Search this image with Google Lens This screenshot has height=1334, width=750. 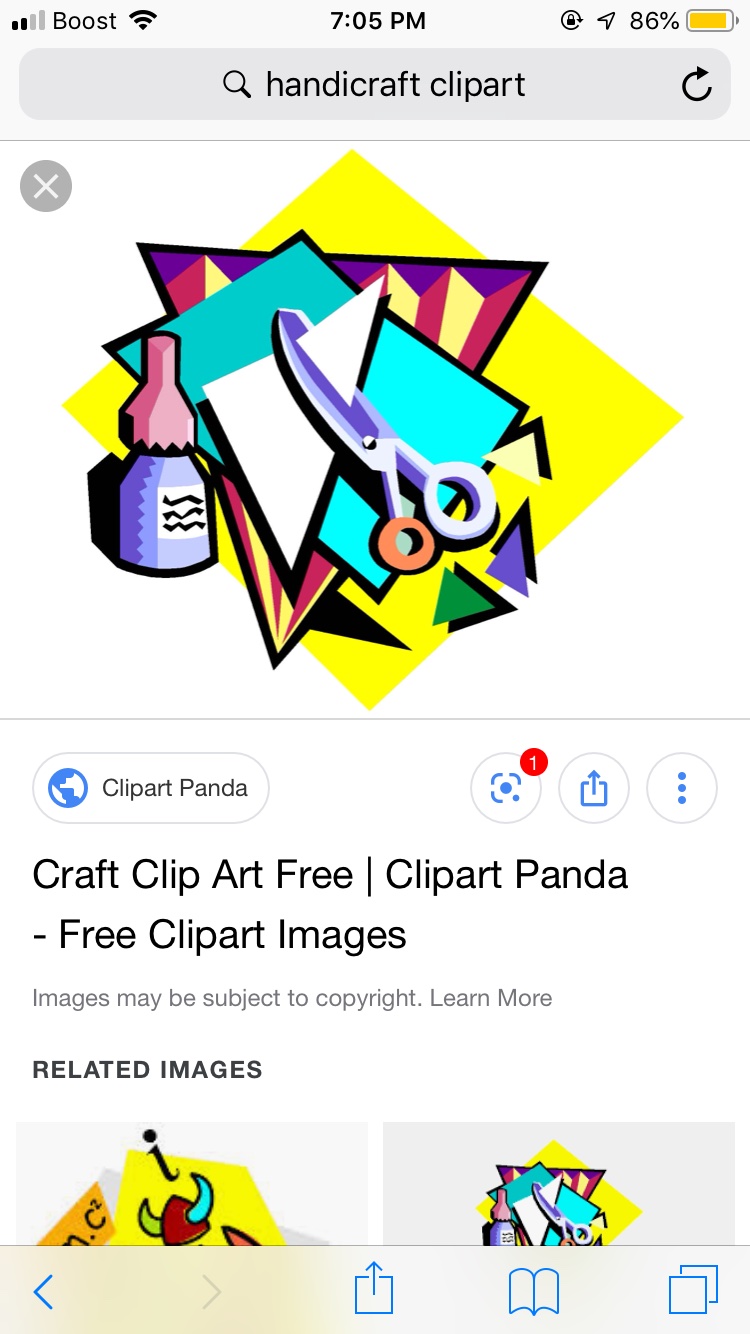click(506, 788)
